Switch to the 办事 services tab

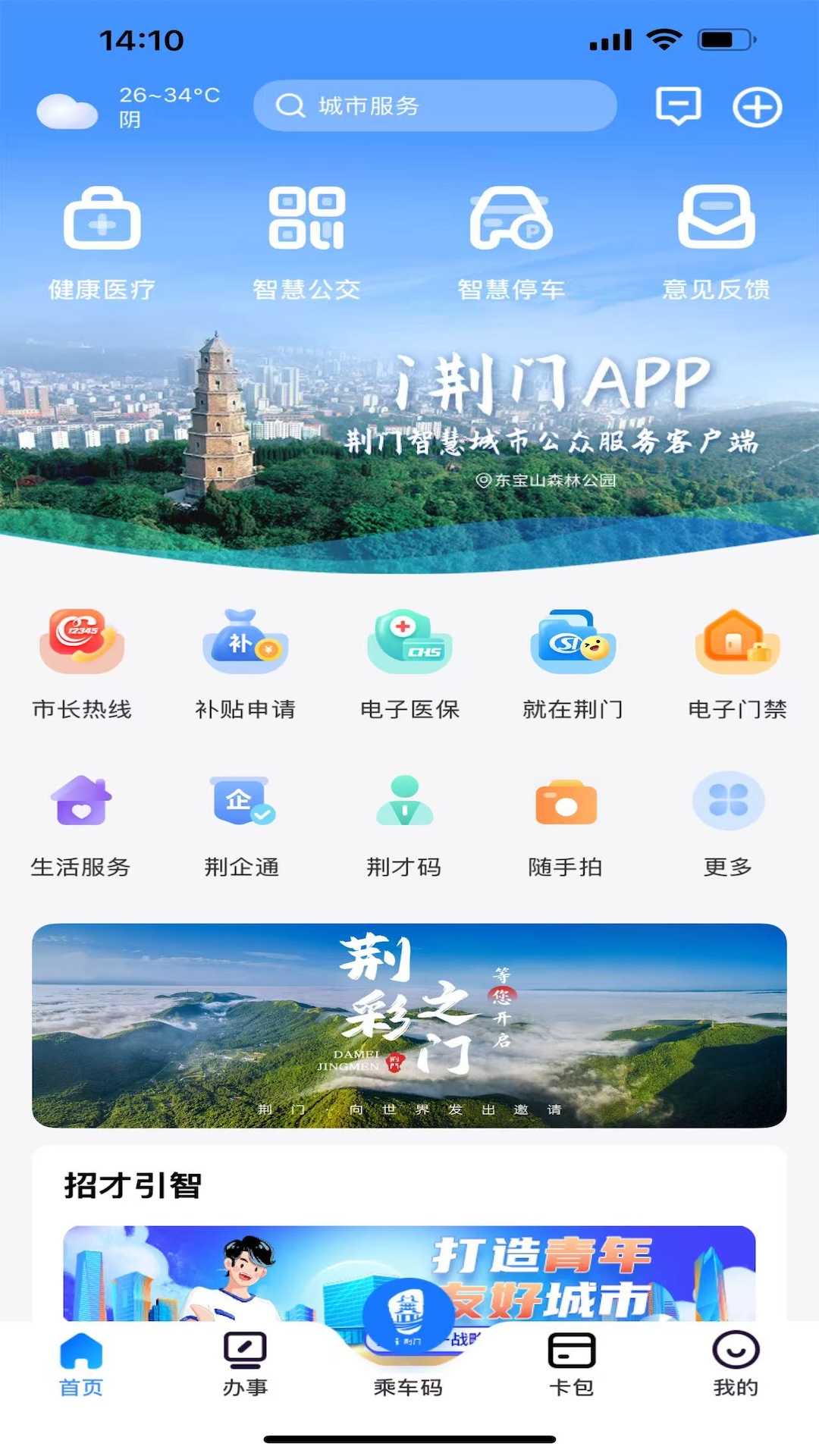click(x=244, y=1365)
